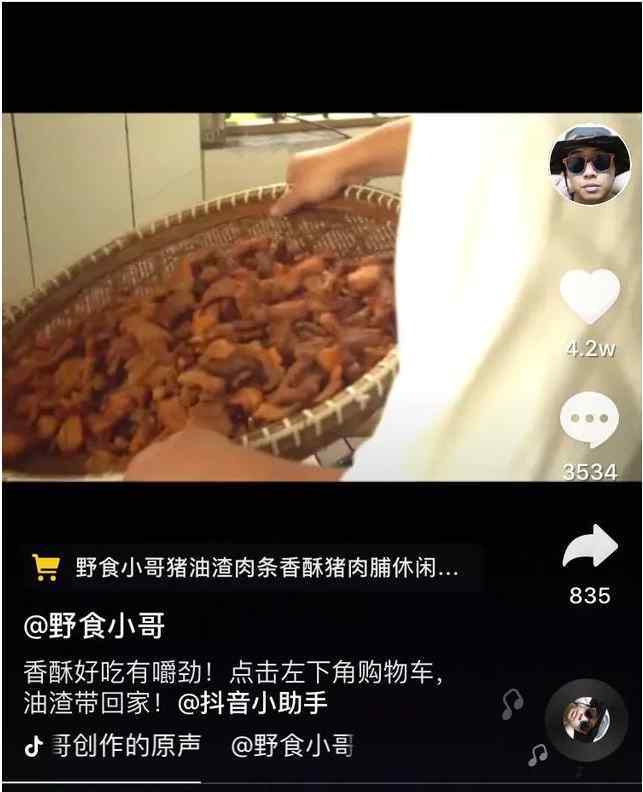Tap the spinning music disc
Viewport: 643px width, 792px height.
point(585,720)
